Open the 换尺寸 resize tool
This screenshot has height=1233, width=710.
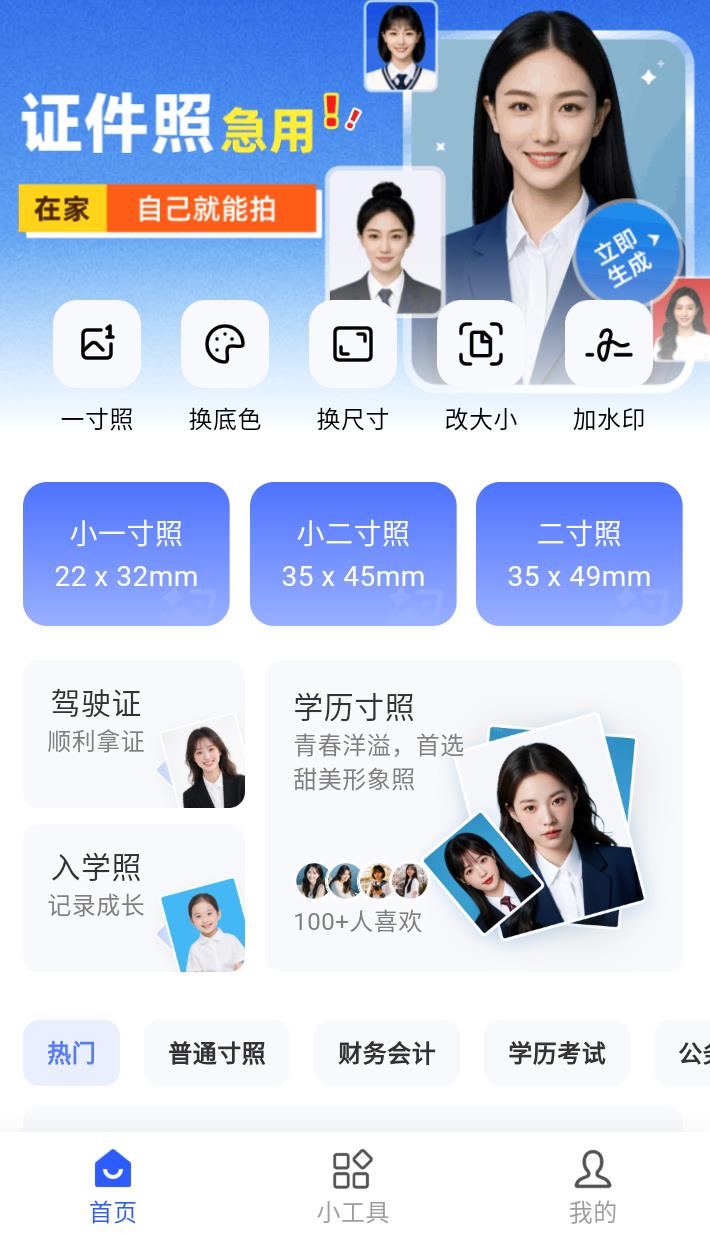353,345
